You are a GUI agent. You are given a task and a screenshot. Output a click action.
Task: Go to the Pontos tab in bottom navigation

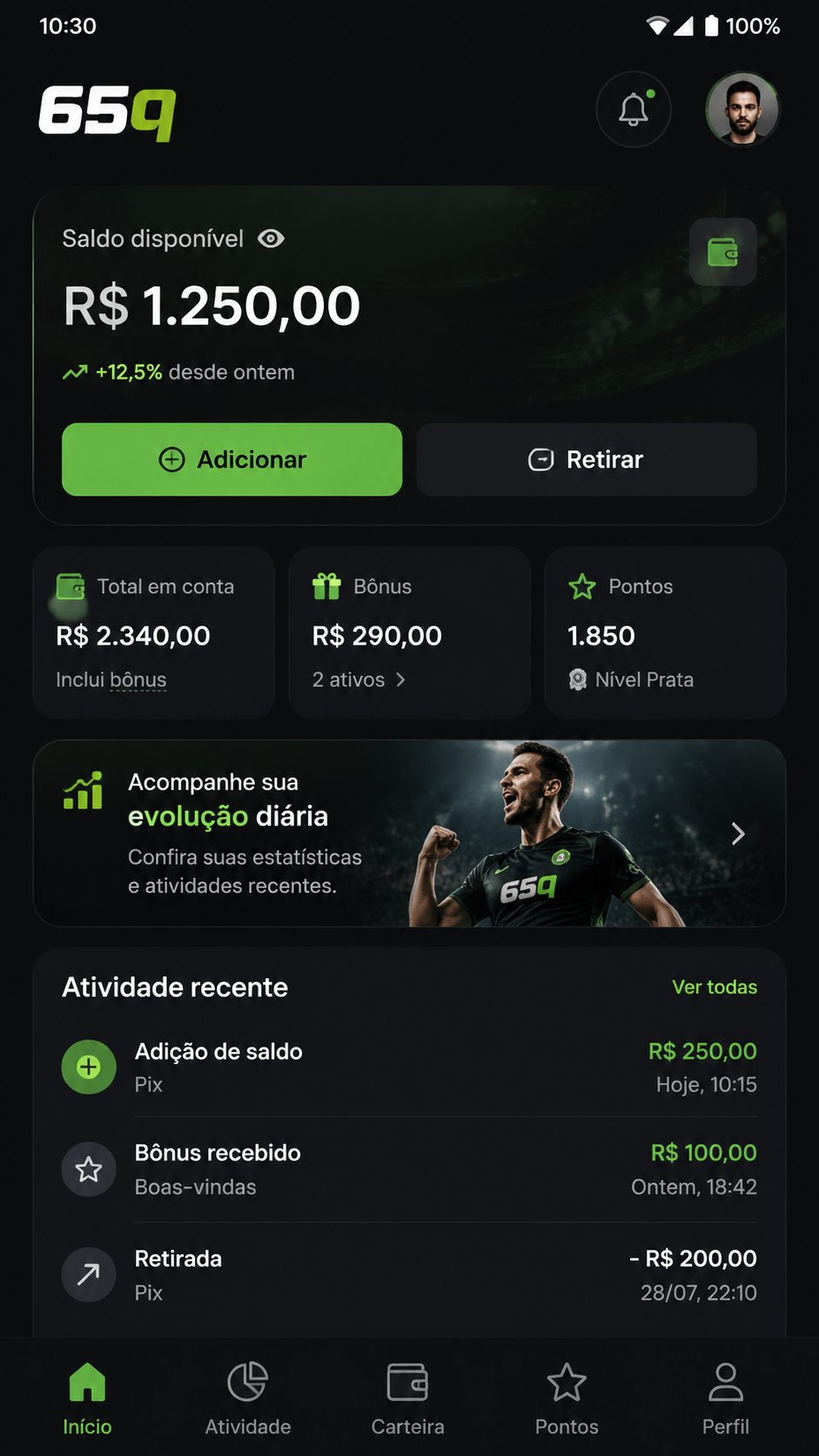click(x=567, y=1398)
